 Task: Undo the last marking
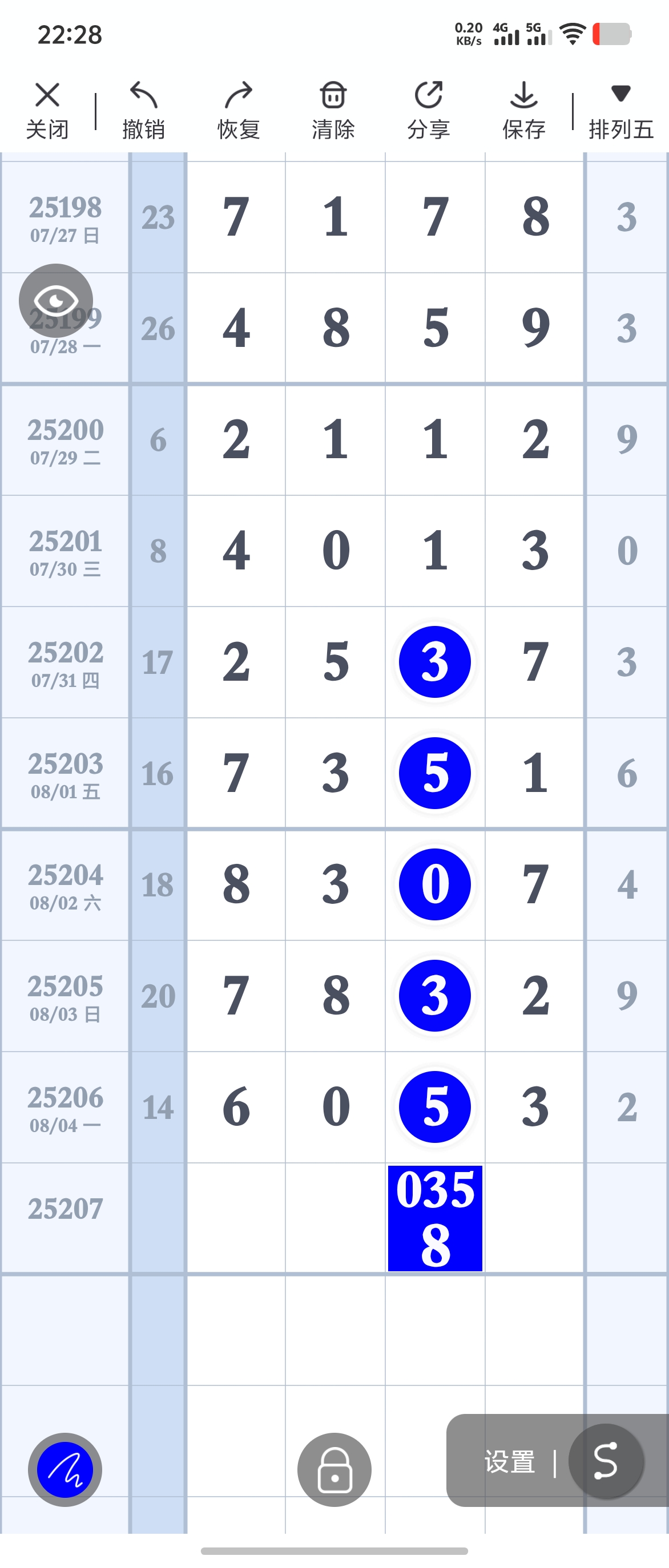tap(143, 110)
